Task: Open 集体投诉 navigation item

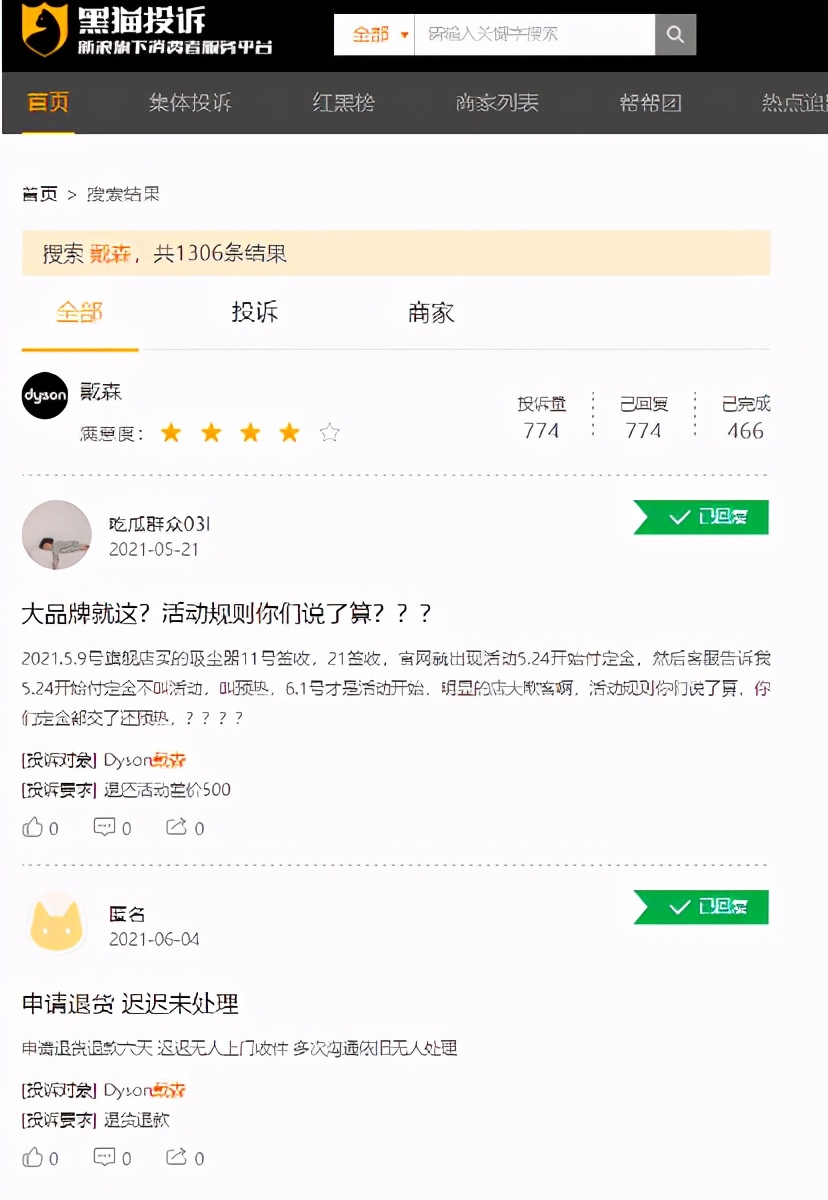Action: click(x=190, y=102)
